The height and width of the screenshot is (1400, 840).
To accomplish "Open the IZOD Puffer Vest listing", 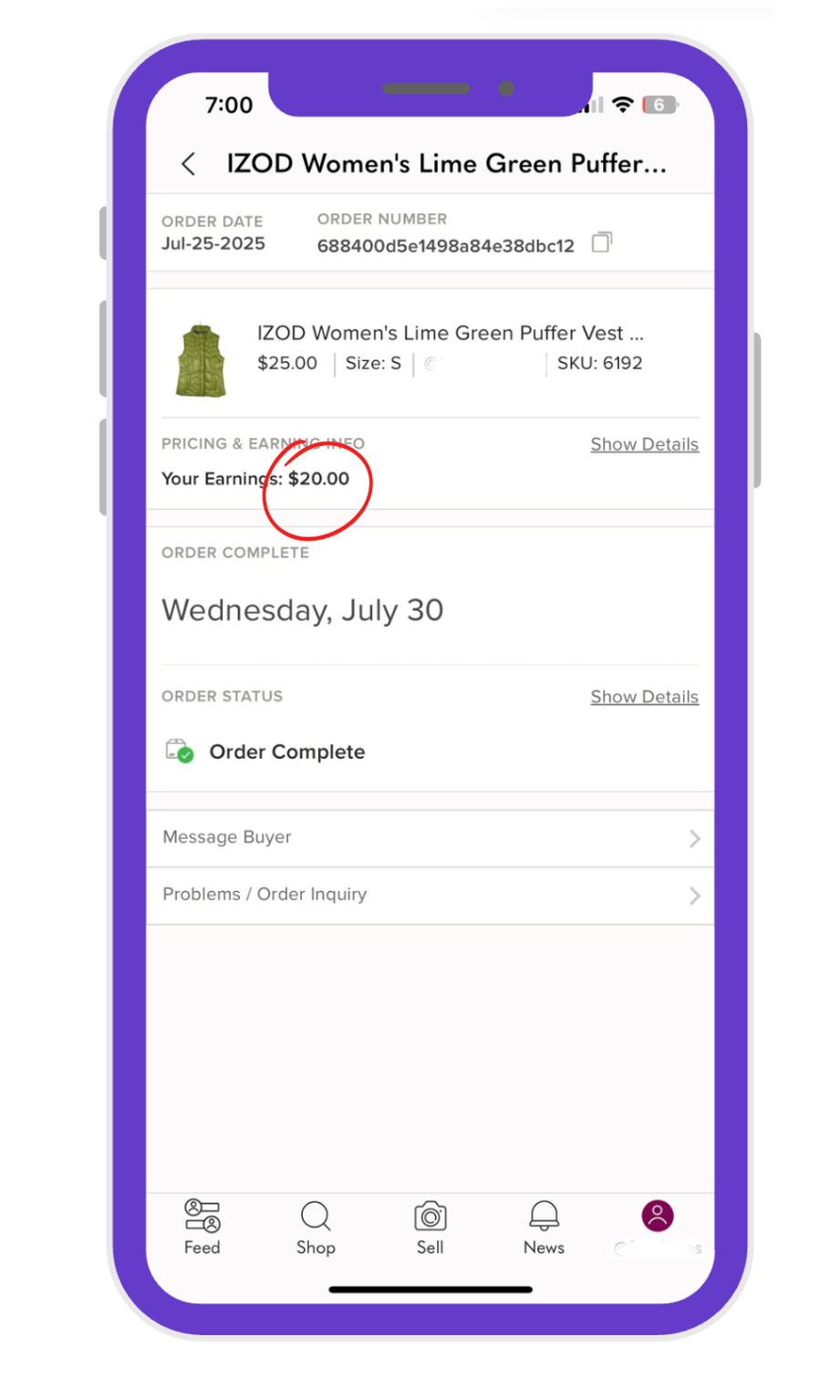I will (x=449, y=334).
